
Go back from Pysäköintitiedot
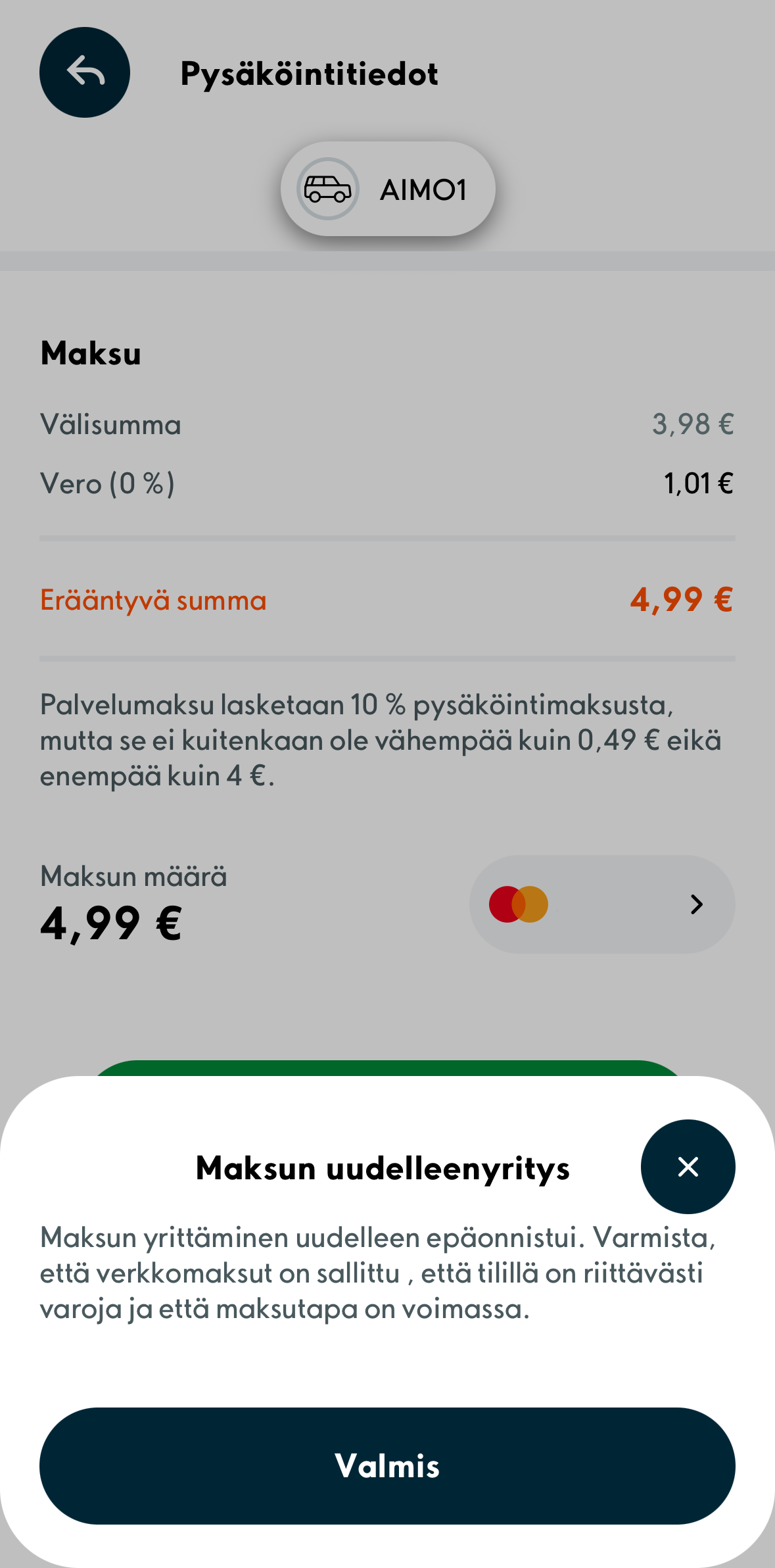click(85, 72)
